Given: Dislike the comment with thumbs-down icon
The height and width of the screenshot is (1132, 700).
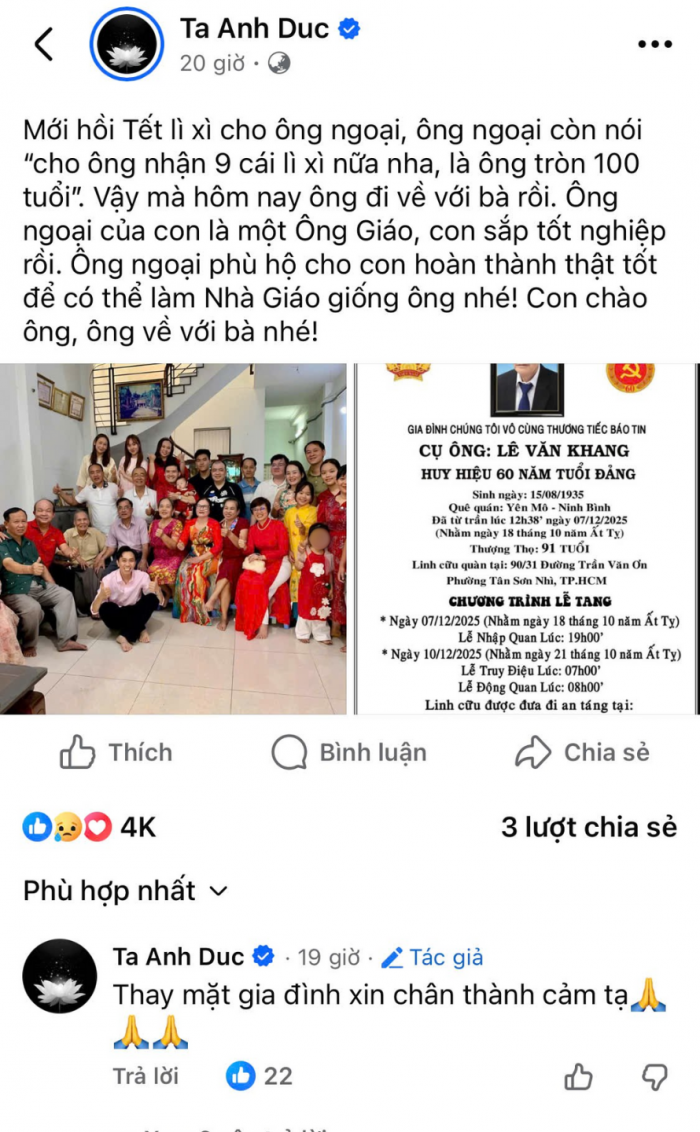Looking at the screenshot, I should (654, 1077).
